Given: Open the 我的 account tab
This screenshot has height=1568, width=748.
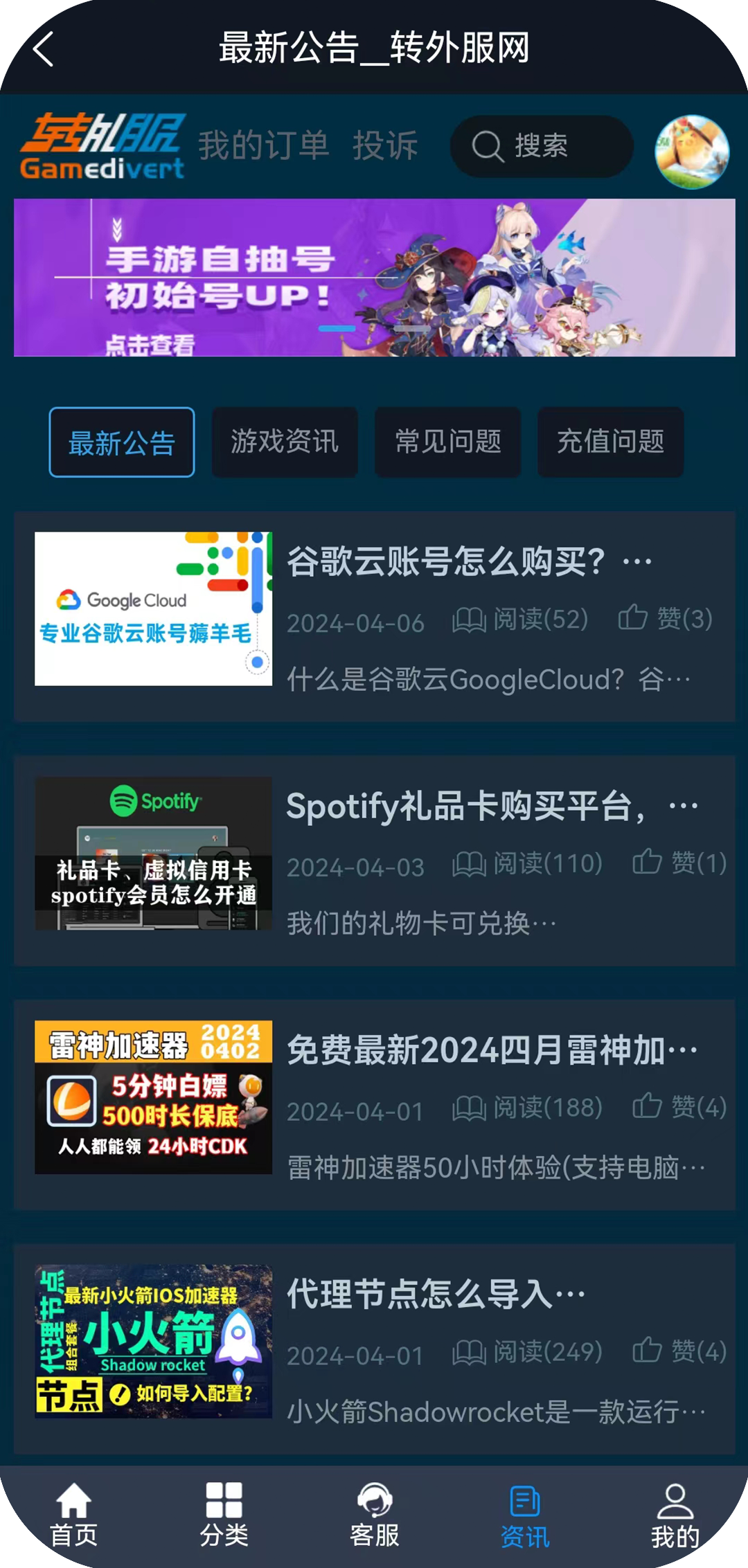Looking at the screenshot, I should [675, 1516].
